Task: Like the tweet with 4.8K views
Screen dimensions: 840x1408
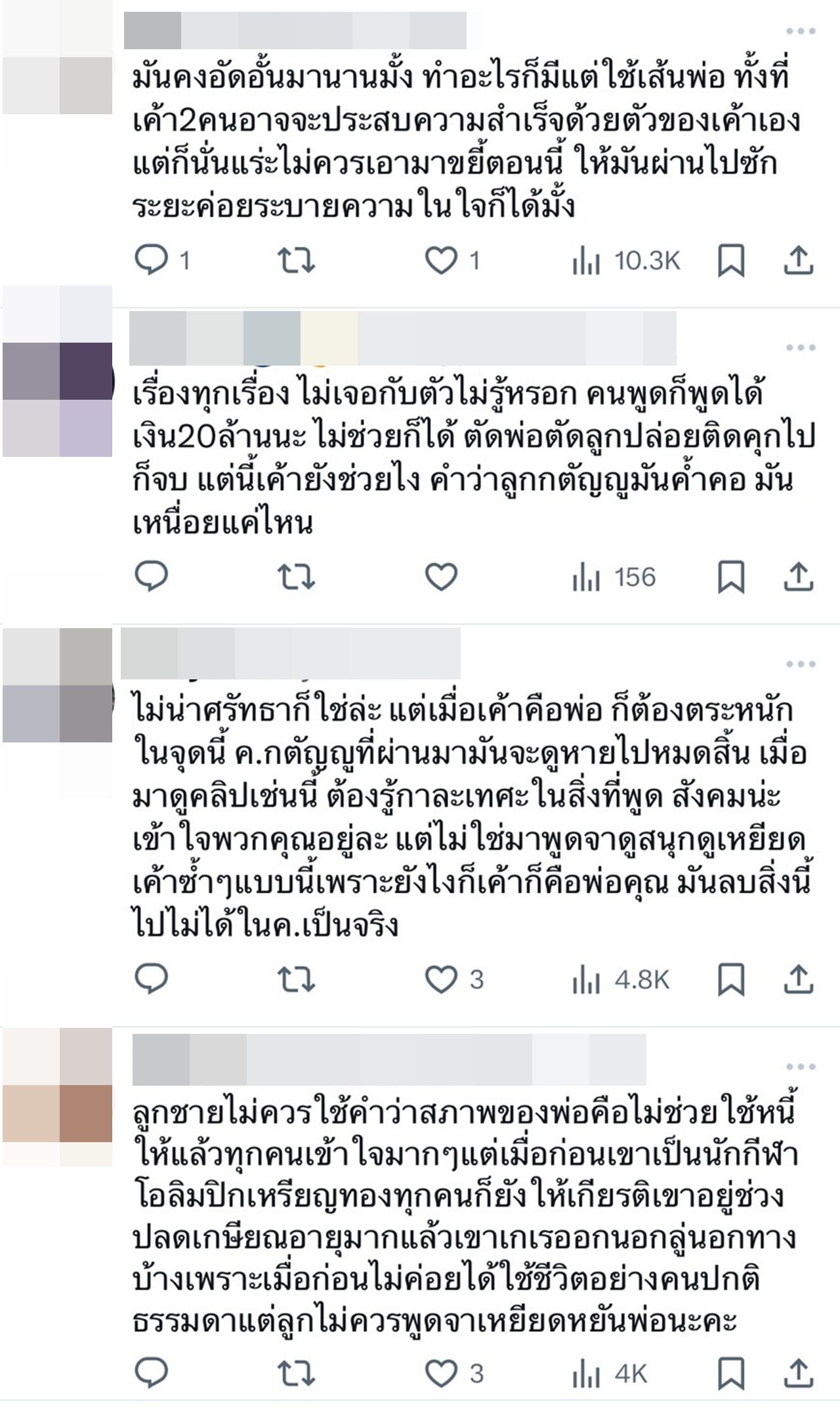Action: tap(441, 979)
